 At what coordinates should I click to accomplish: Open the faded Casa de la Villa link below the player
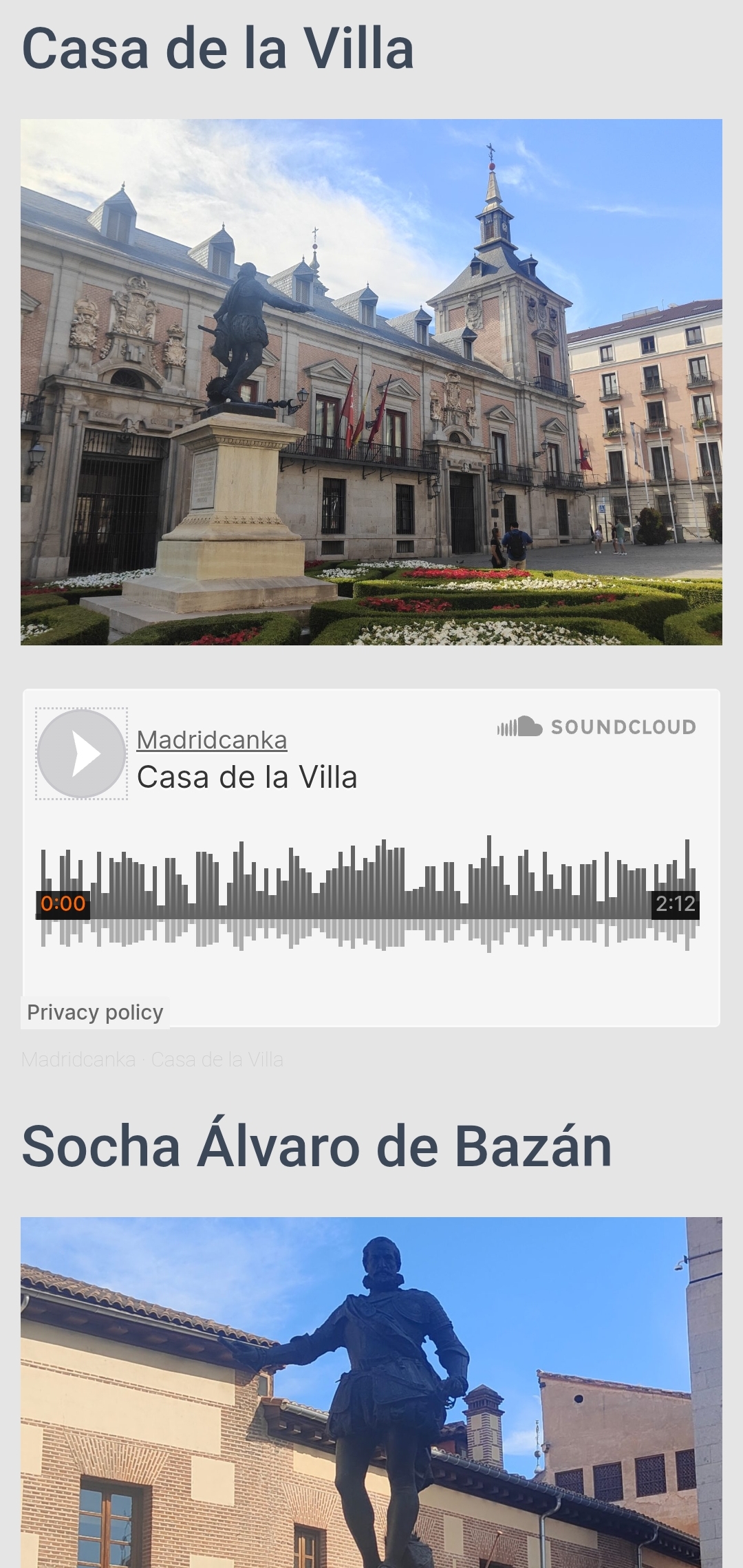217,1060
